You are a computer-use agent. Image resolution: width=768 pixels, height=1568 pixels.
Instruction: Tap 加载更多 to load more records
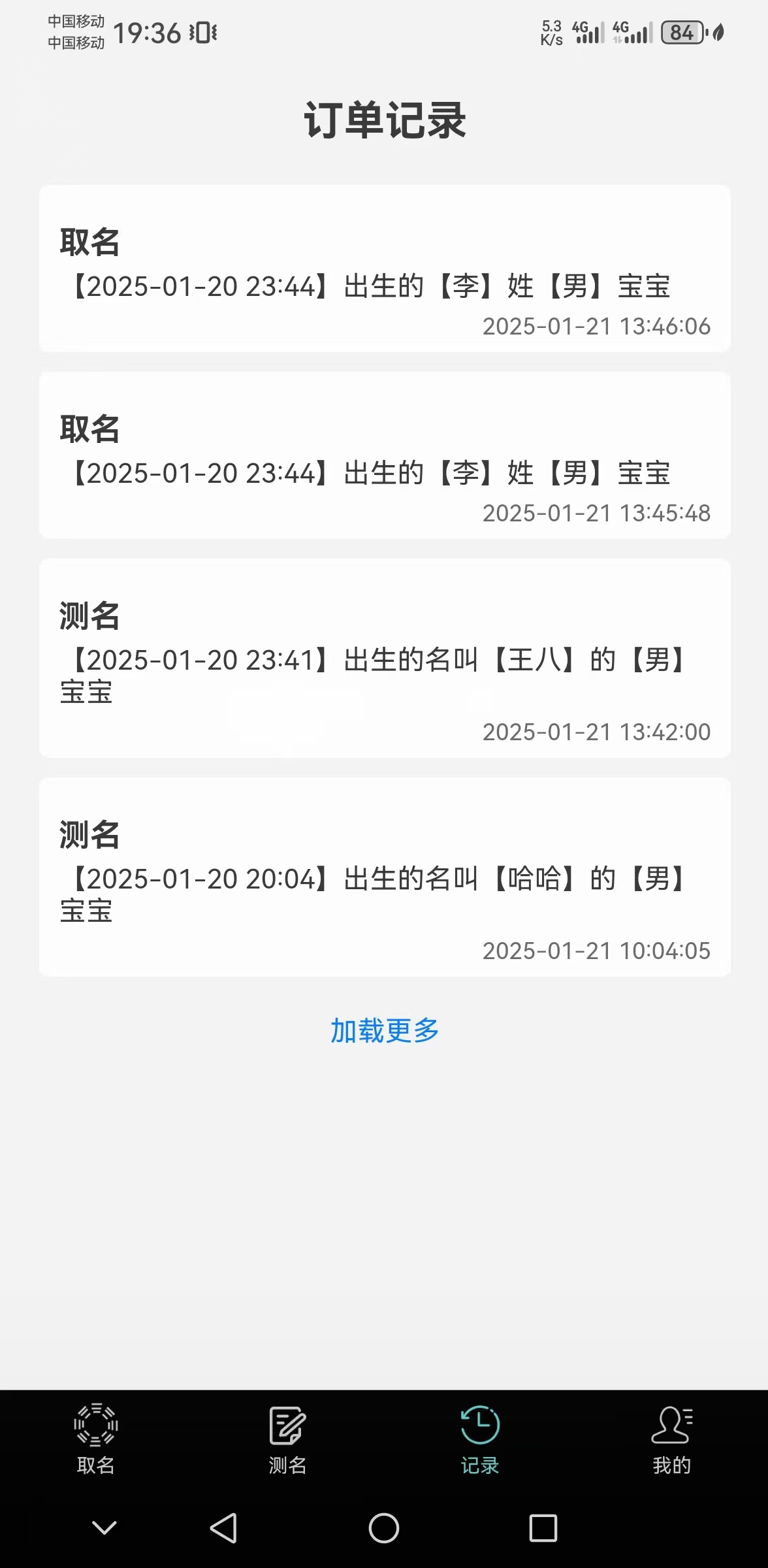(384, 1031)
